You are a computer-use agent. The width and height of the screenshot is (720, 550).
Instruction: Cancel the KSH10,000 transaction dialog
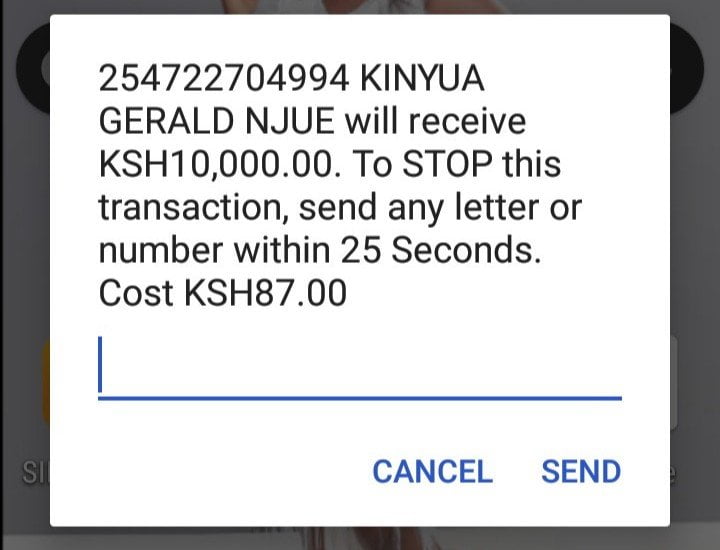click(x=432, y=471)
